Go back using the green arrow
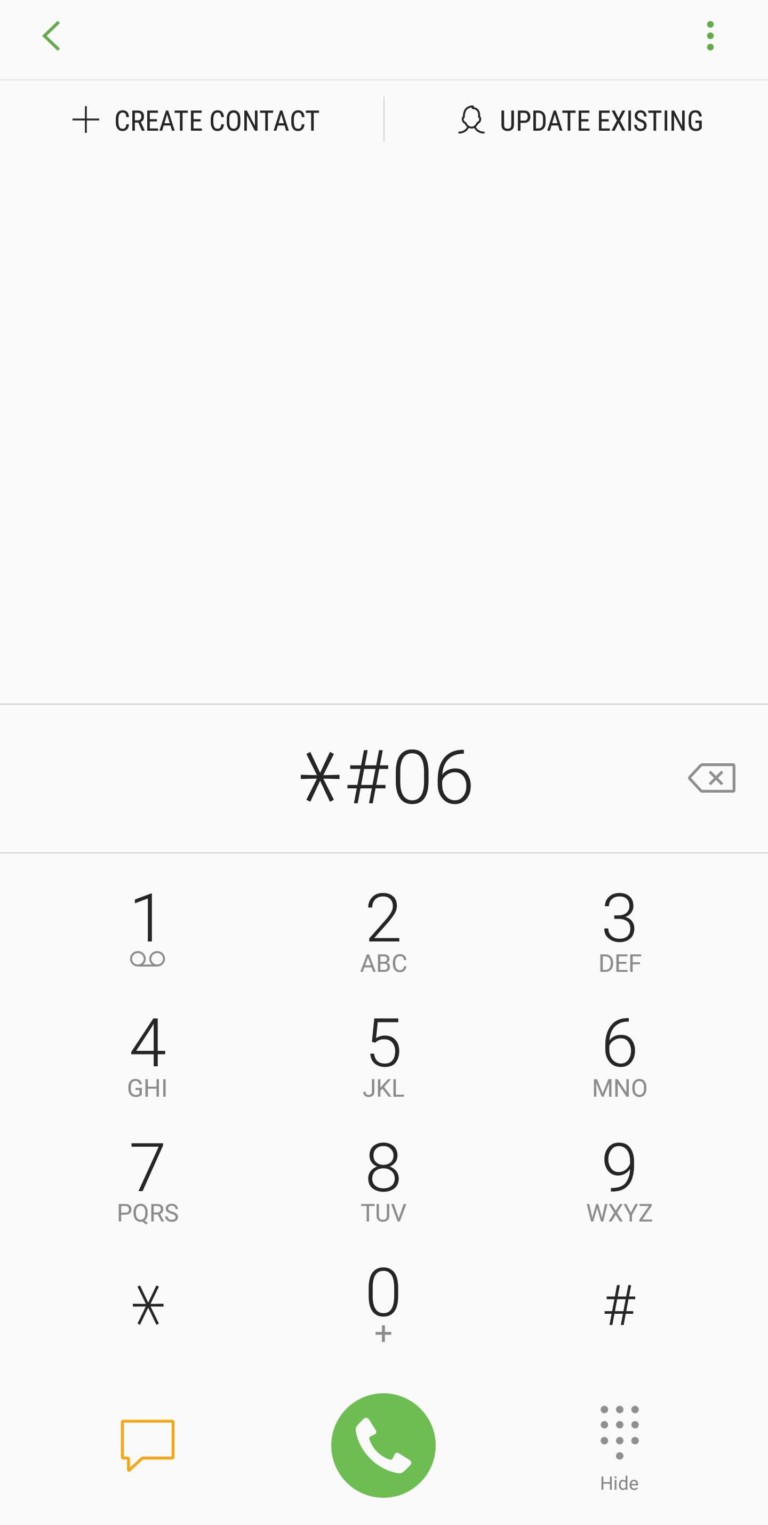768x1525 pixels. (51, 36)
